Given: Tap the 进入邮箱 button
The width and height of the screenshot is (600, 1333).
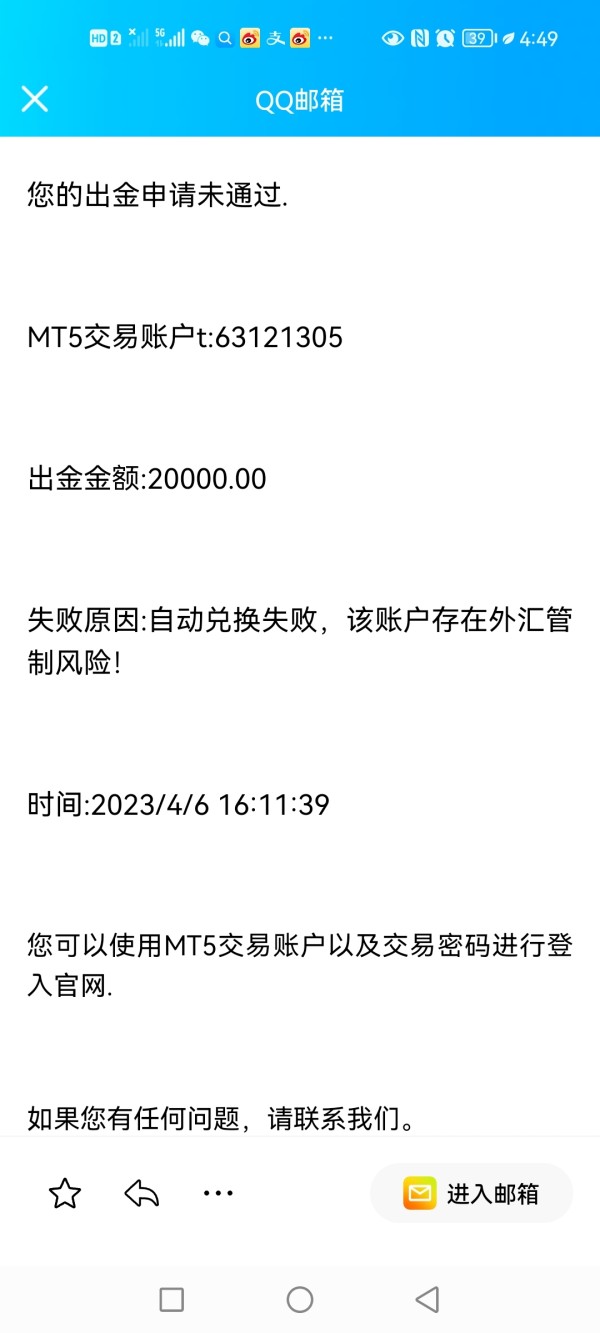Looking at the screenshot, I should tap(471, 1193).
